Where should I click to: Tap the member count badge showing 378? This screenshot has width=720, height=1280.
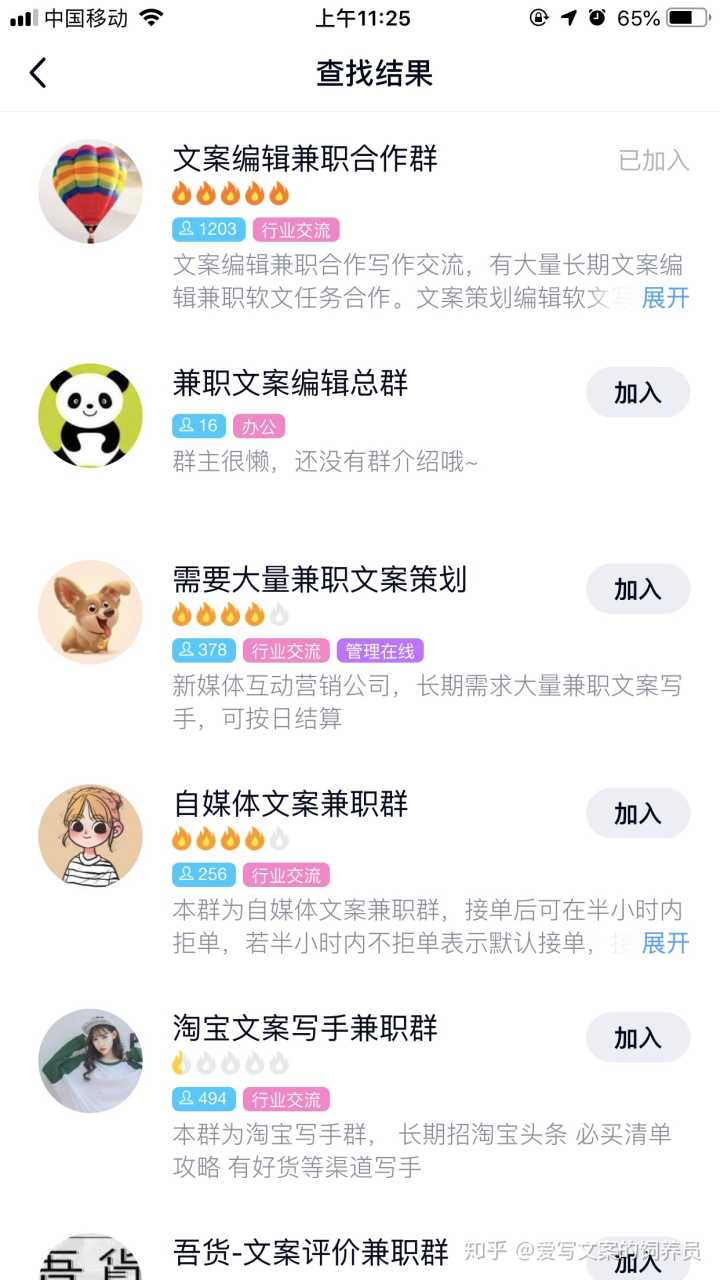coord(203,650)
